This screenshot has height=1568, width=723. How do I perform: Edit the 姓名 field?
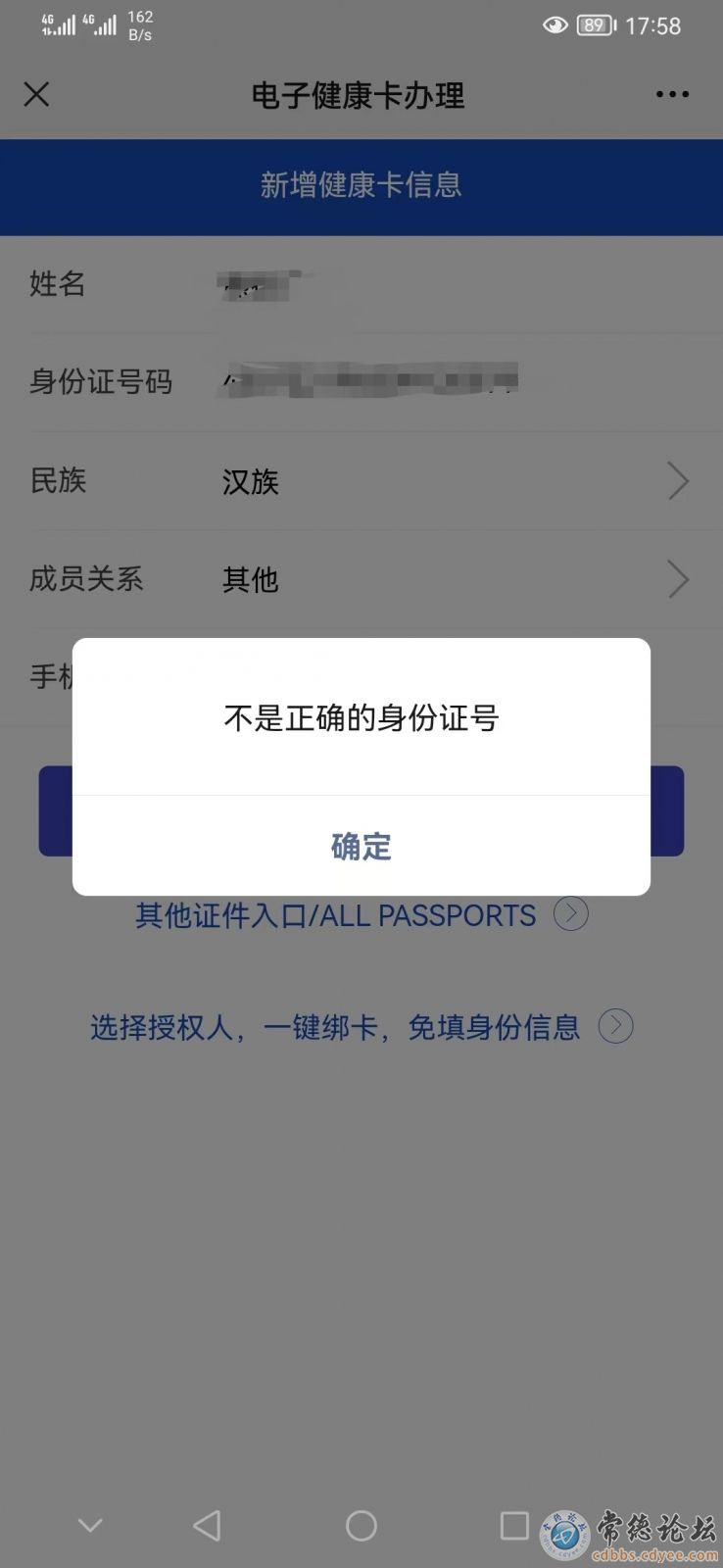[361, 284]
